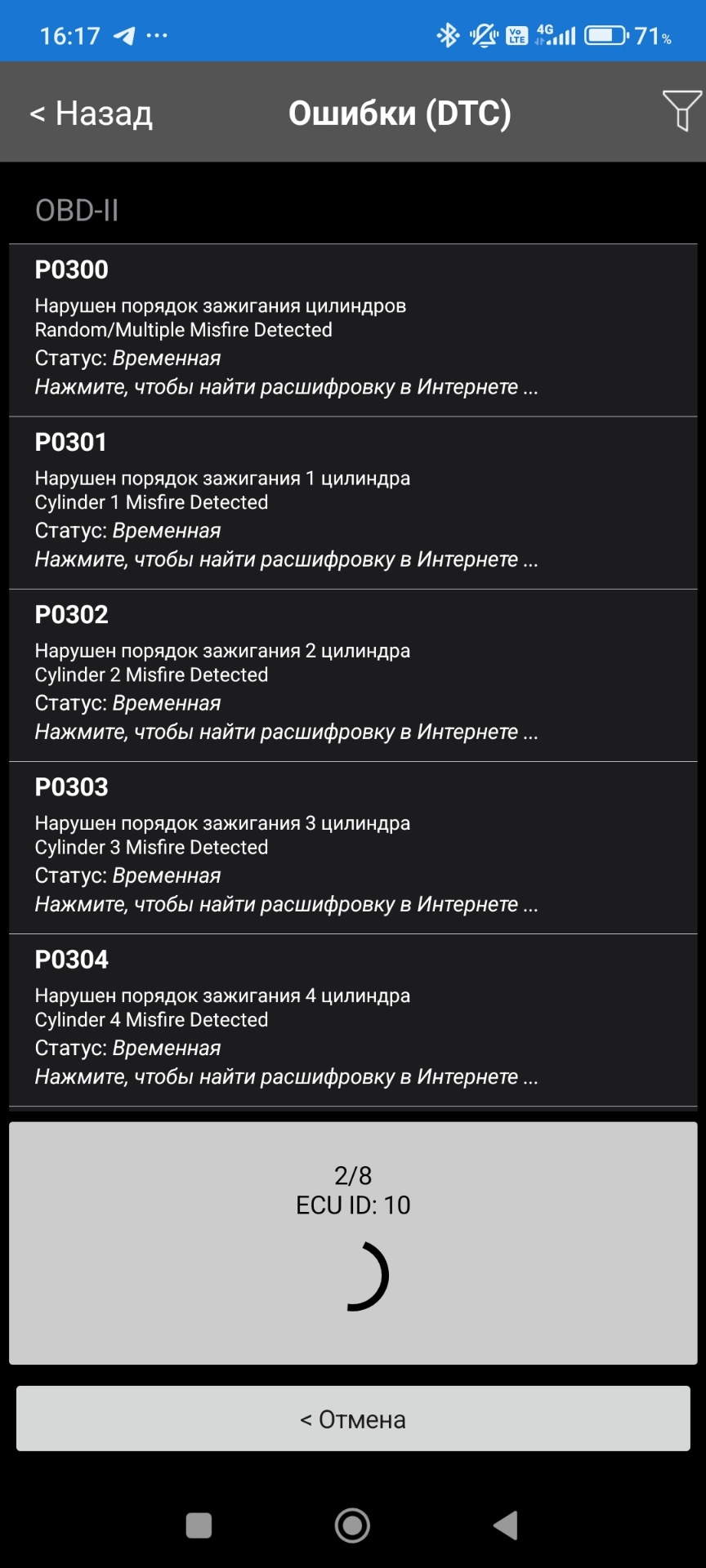Viewport: 706px width, 1568px height.
Task: Select the P0302 error row
Action: click(x=353, y=675)
